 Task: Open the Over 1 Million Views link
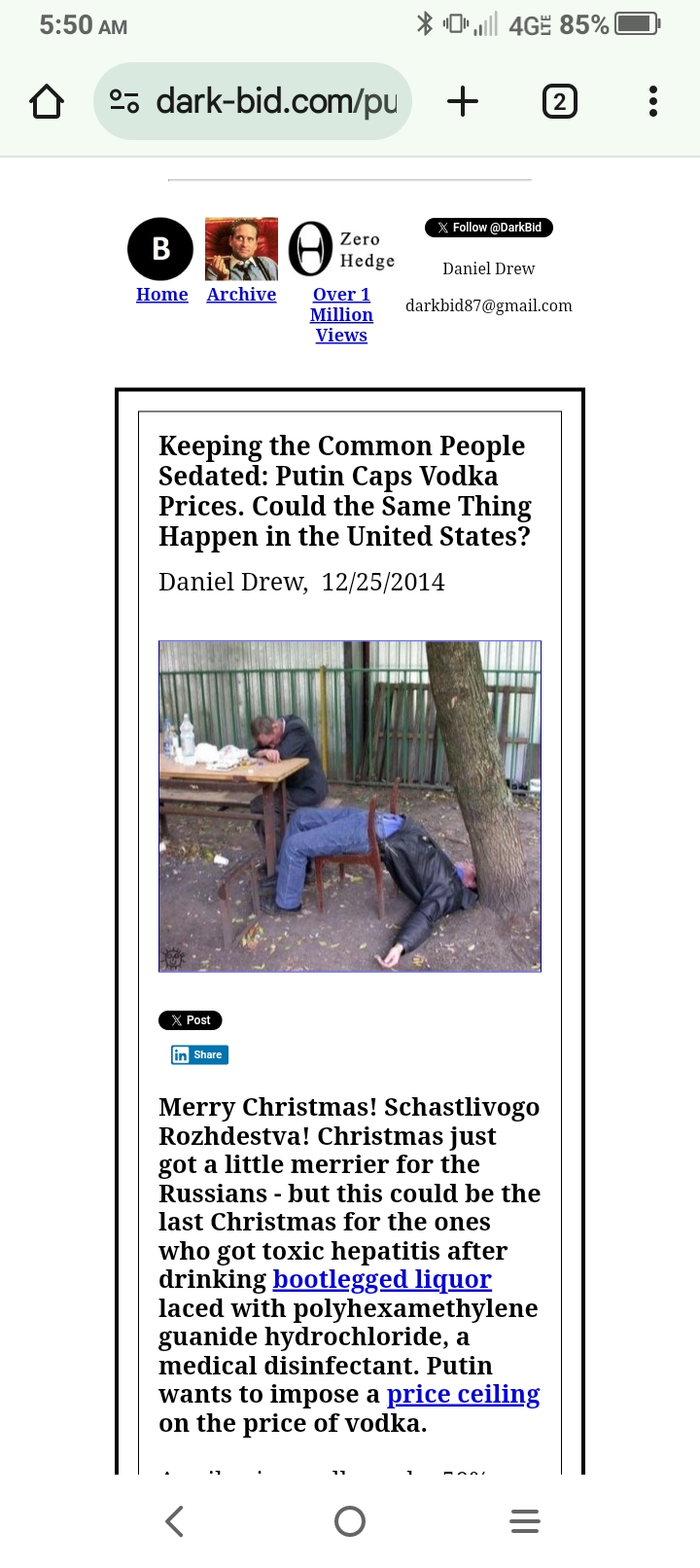(341, 315)
